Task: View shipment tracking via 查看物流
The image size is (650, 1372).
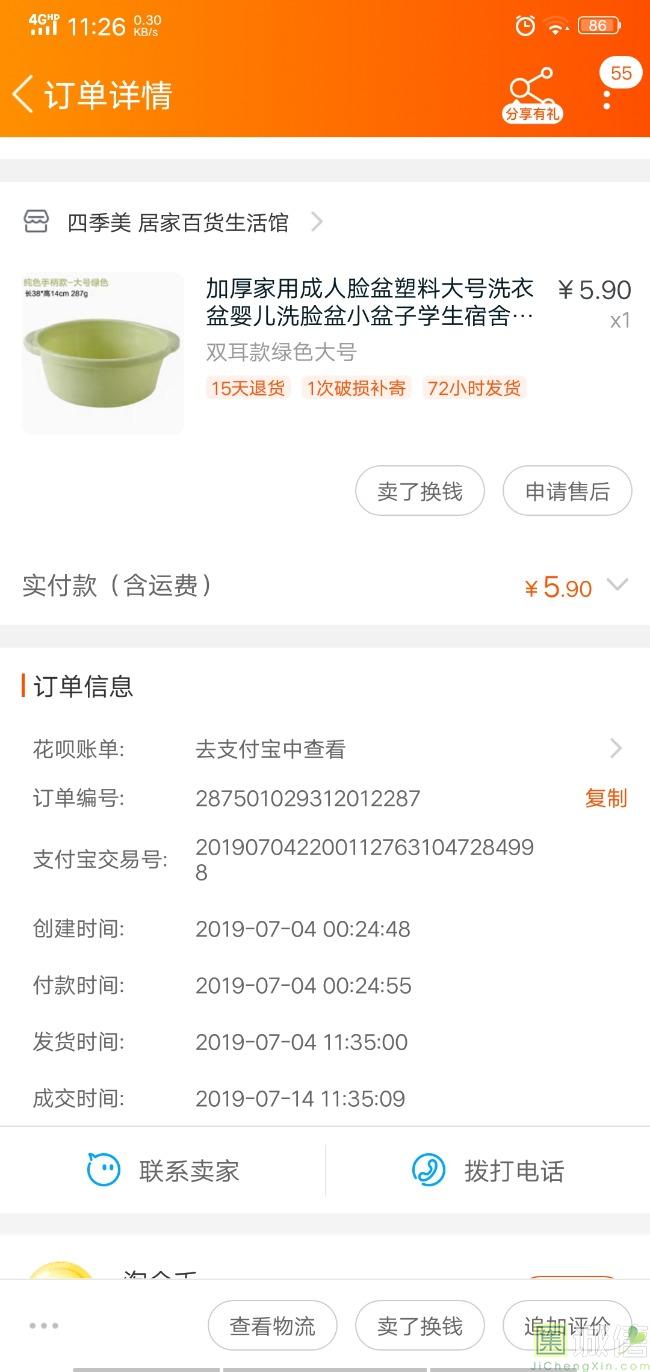Action: tap(272, 1326)
